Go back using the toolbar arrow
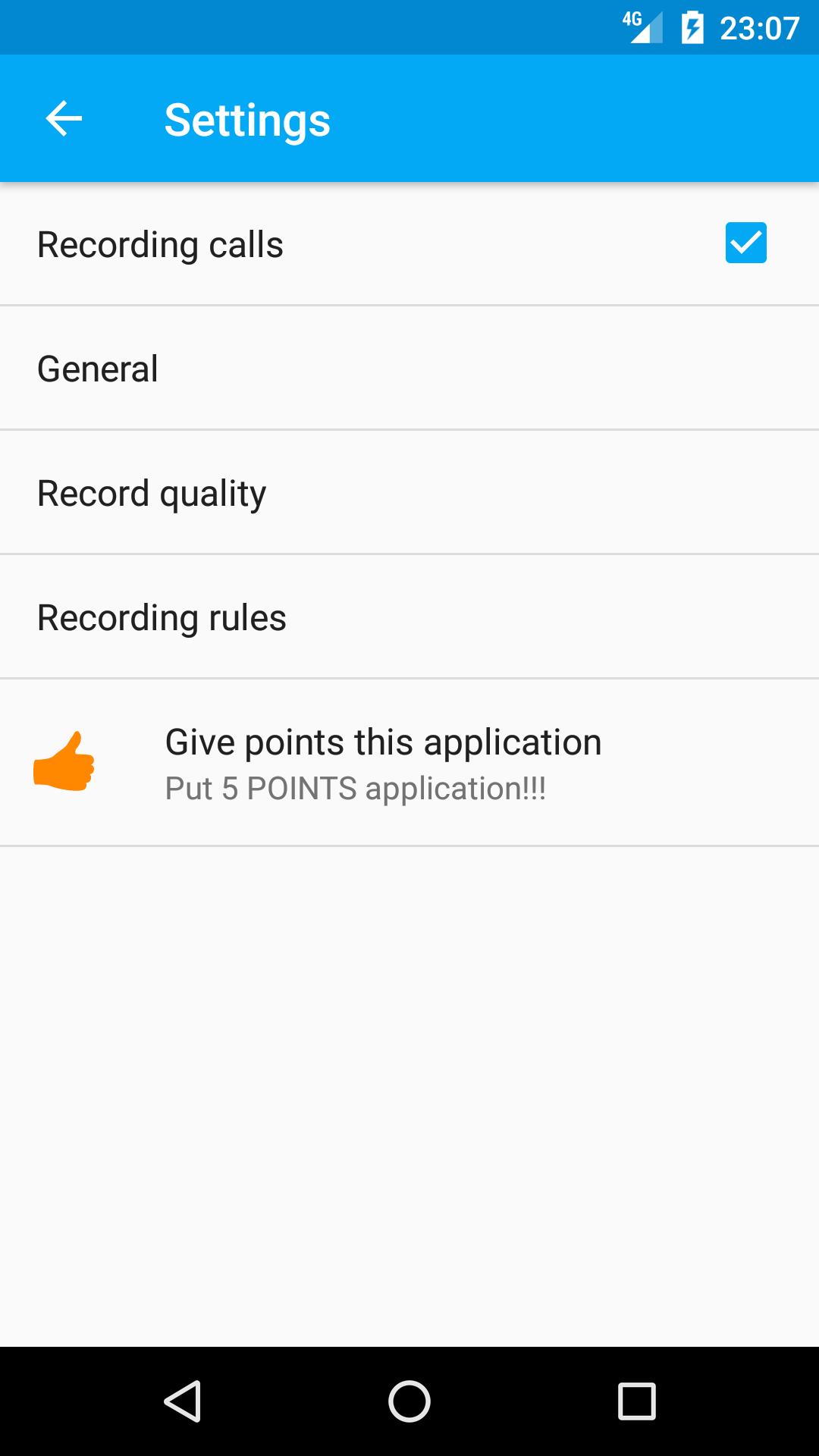This screenshot has width=819, height=1456. pyautogui.click(x=64, y=119)
